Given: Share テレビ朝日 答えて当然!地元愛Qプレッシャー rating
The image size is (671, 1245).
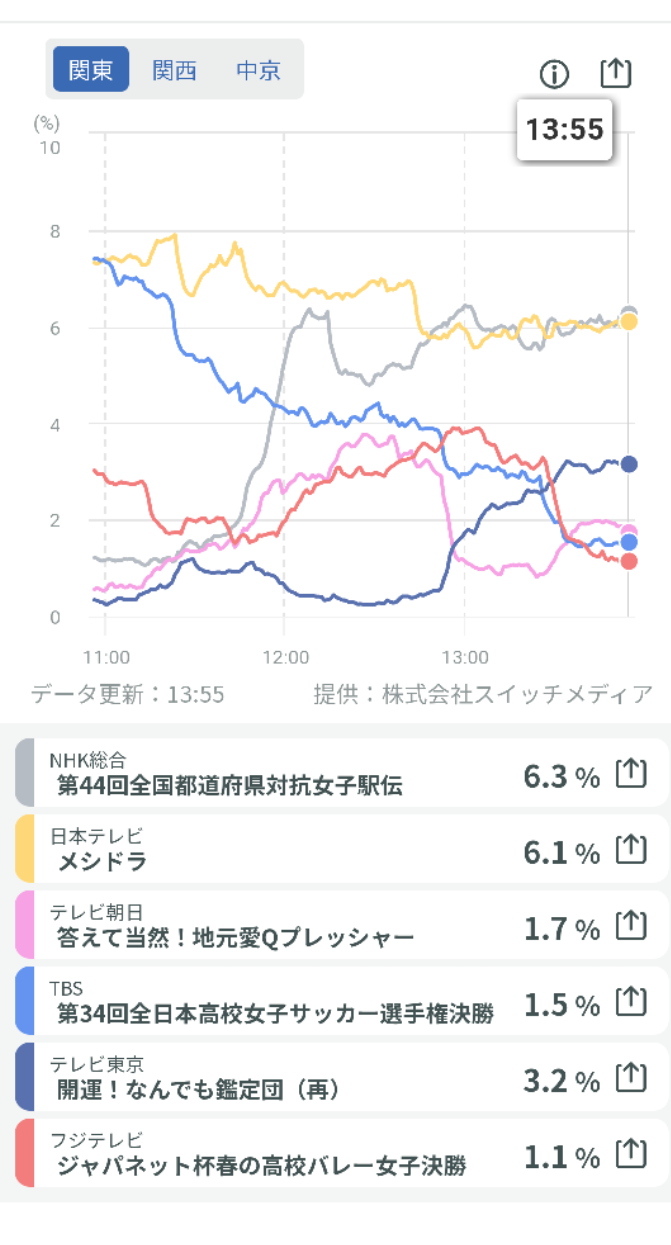Looking at the screenshot, I should tap(630, 926).
